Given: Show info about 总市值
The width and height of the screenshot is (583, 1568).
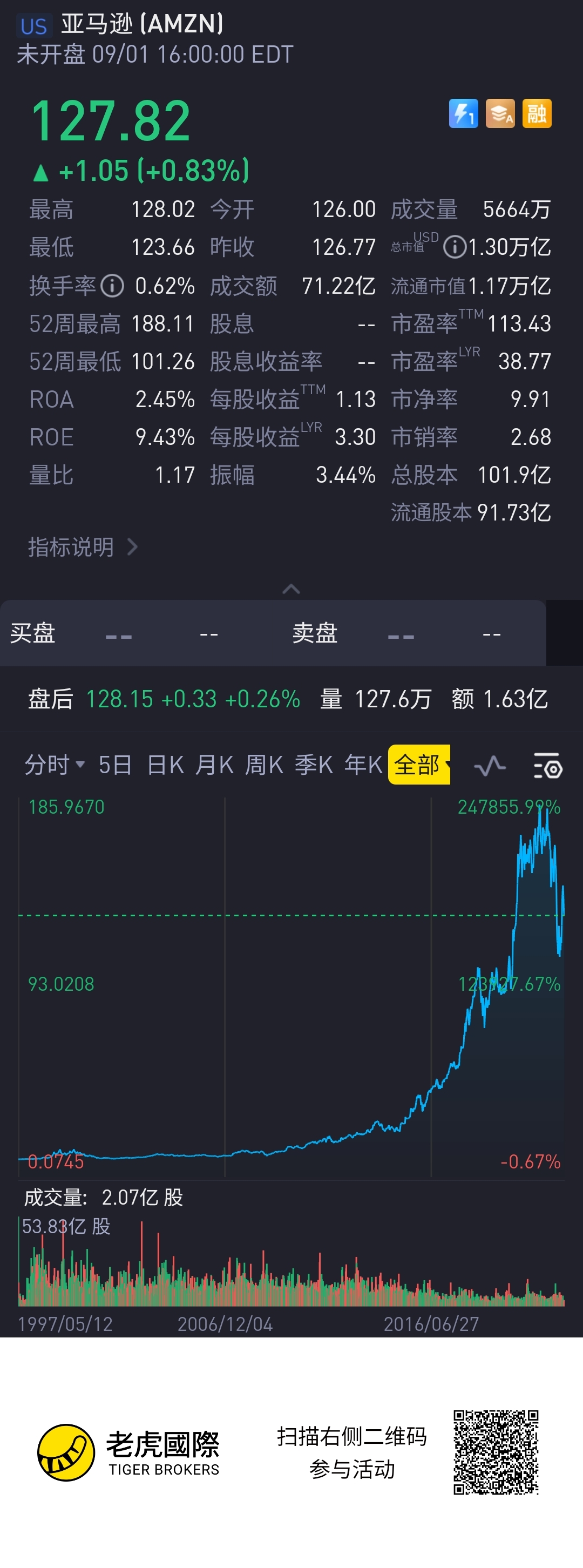Looking at the screenshot, I should 454,247.
